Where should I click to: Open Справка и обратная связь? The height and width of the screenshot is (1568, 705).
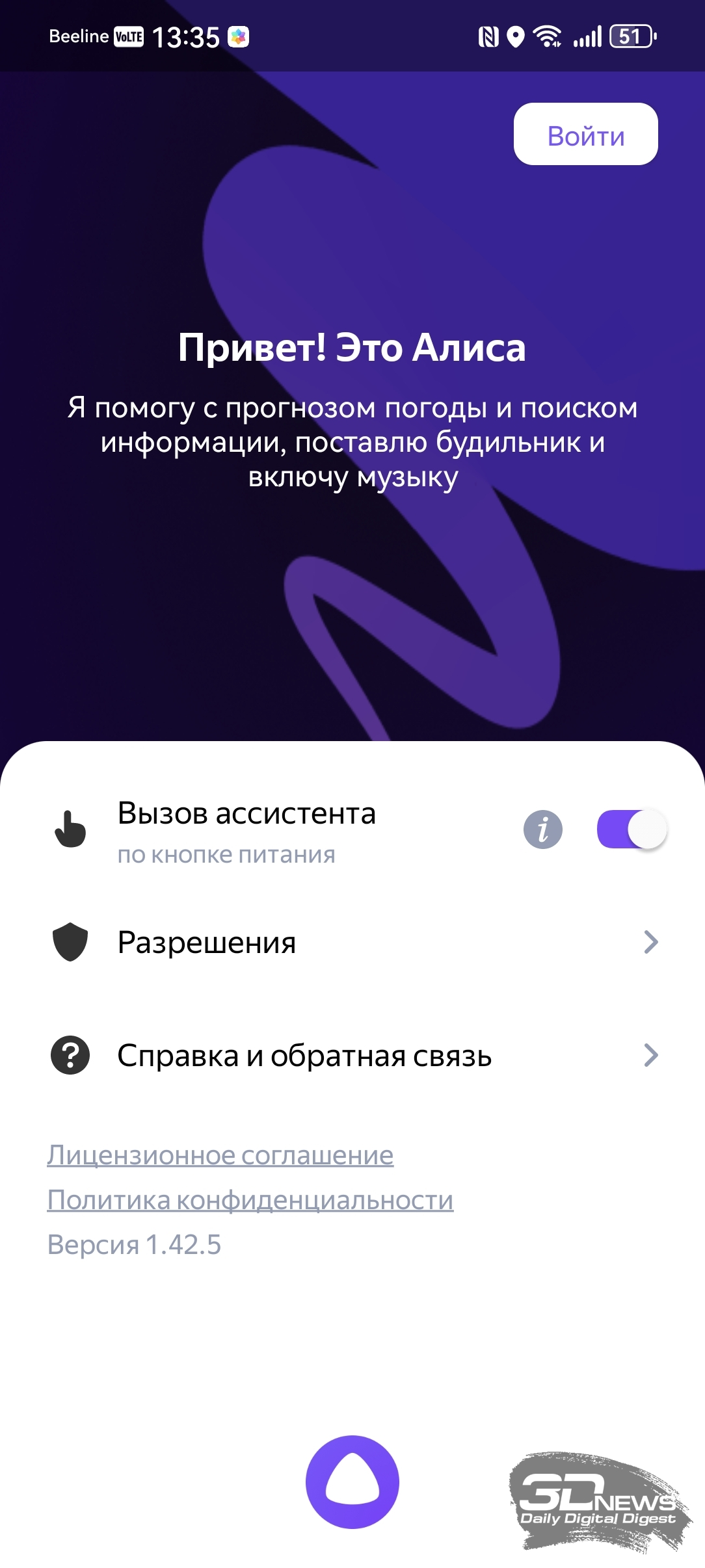[352, 1055]
